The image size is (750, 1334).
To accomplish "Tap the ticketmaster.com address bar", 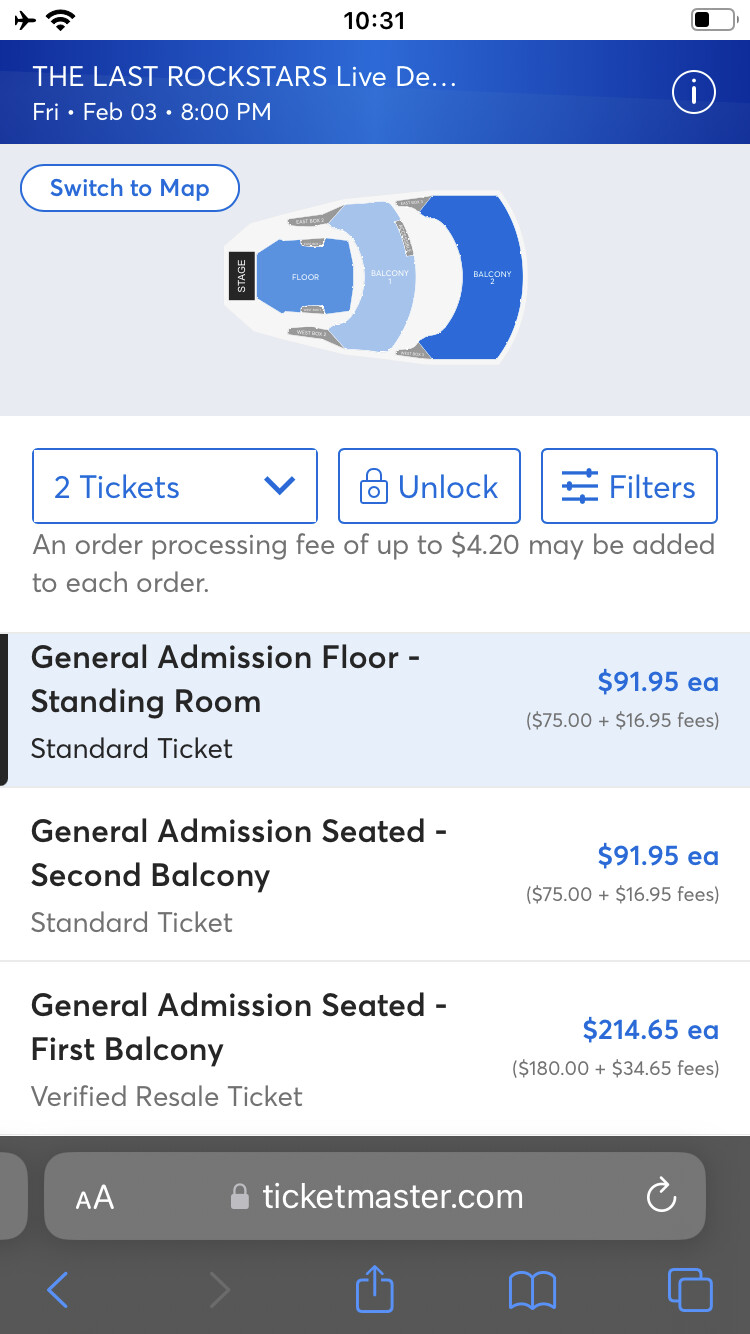I will coord(375,1196).
